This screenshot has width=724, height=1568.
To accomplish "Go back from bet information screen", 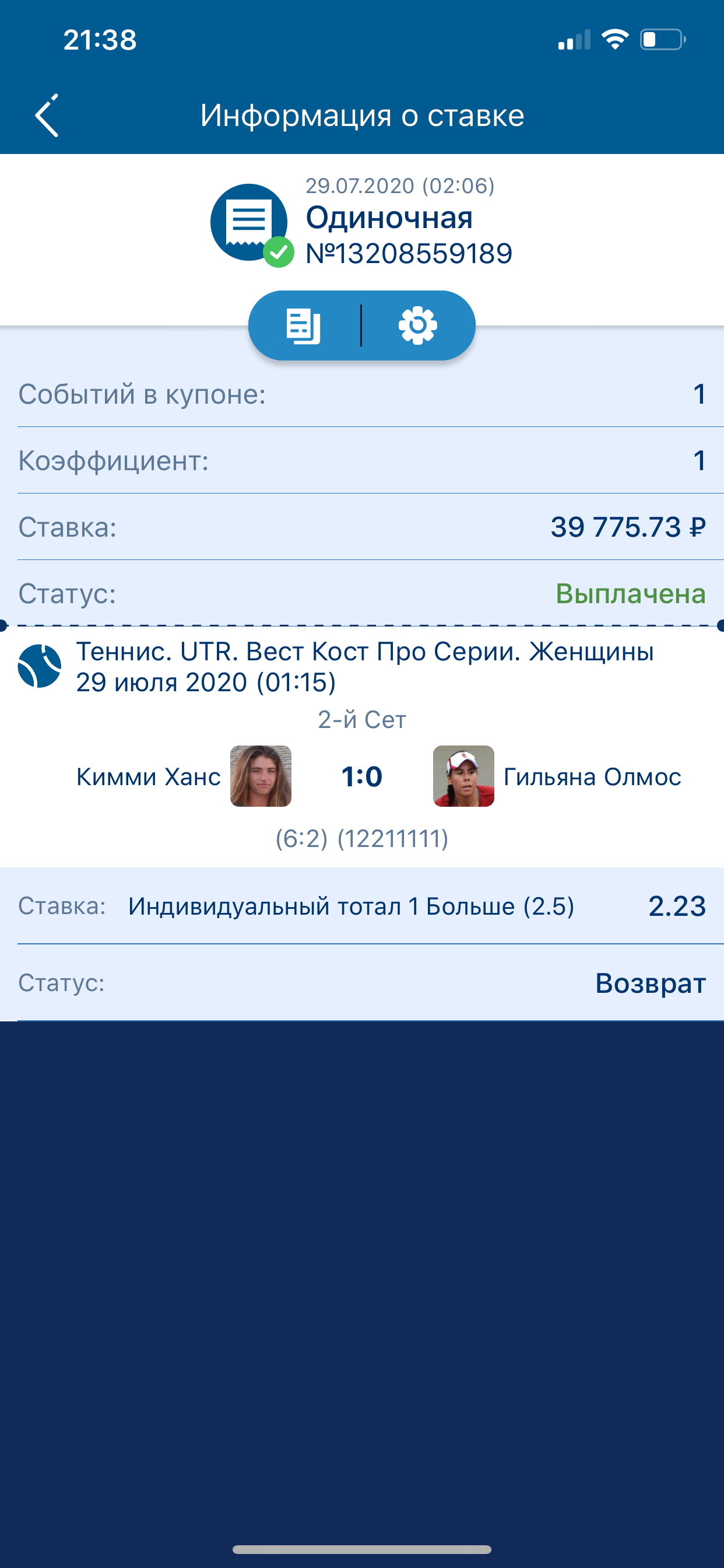I will pyautogui.click(x=47, y=115).
